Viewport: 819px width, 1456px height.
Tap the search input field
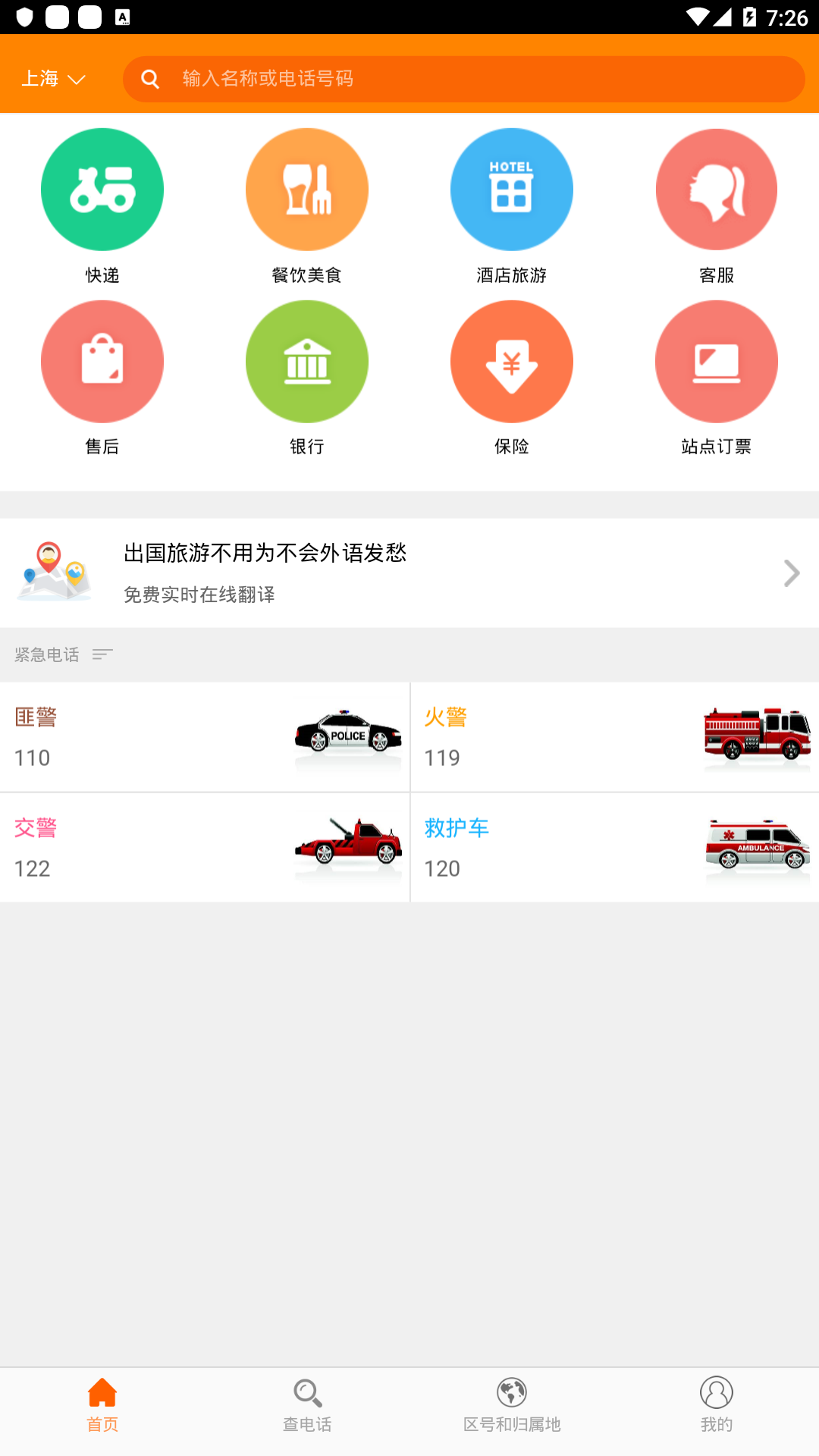click(x=455, y=78)
